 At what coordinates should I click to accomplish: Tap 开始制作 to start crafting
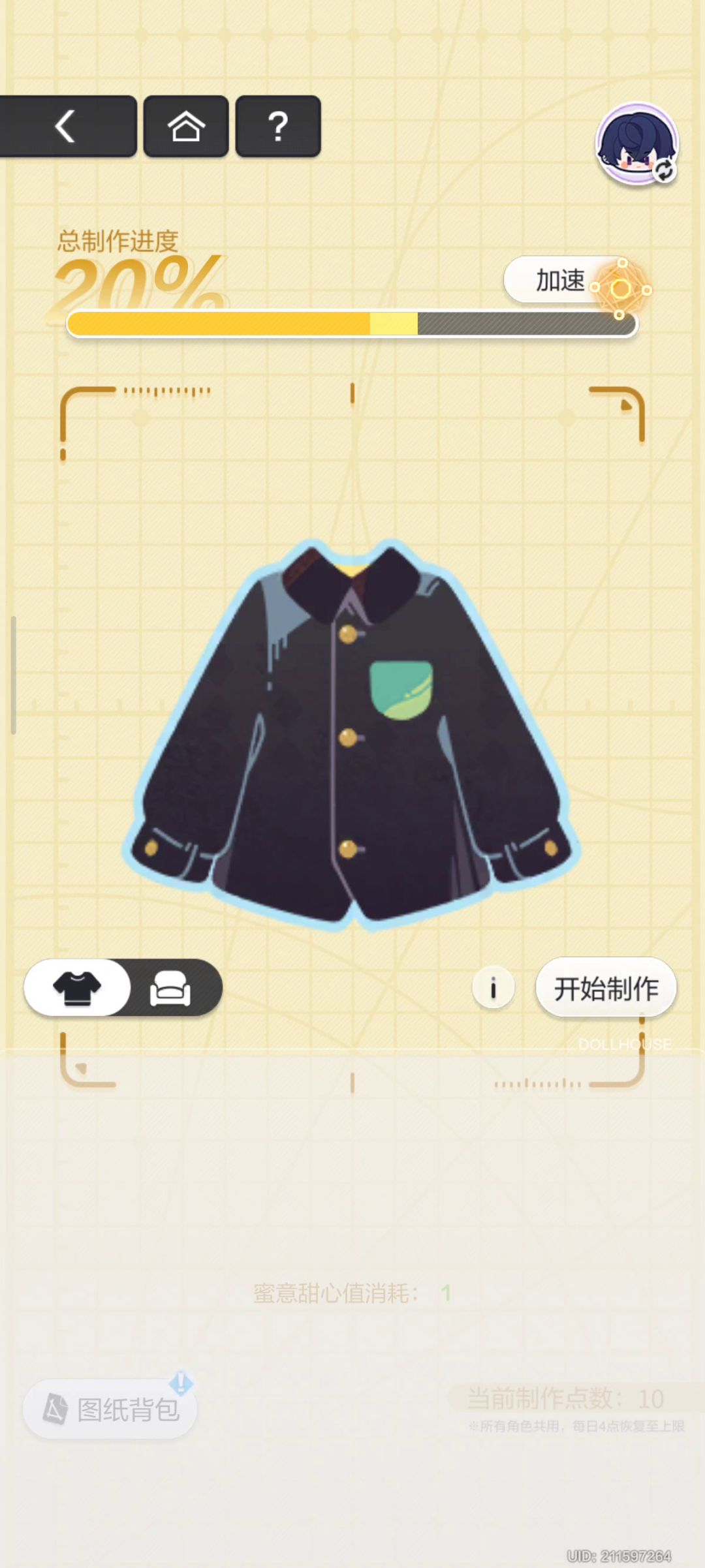click(606, 988)
